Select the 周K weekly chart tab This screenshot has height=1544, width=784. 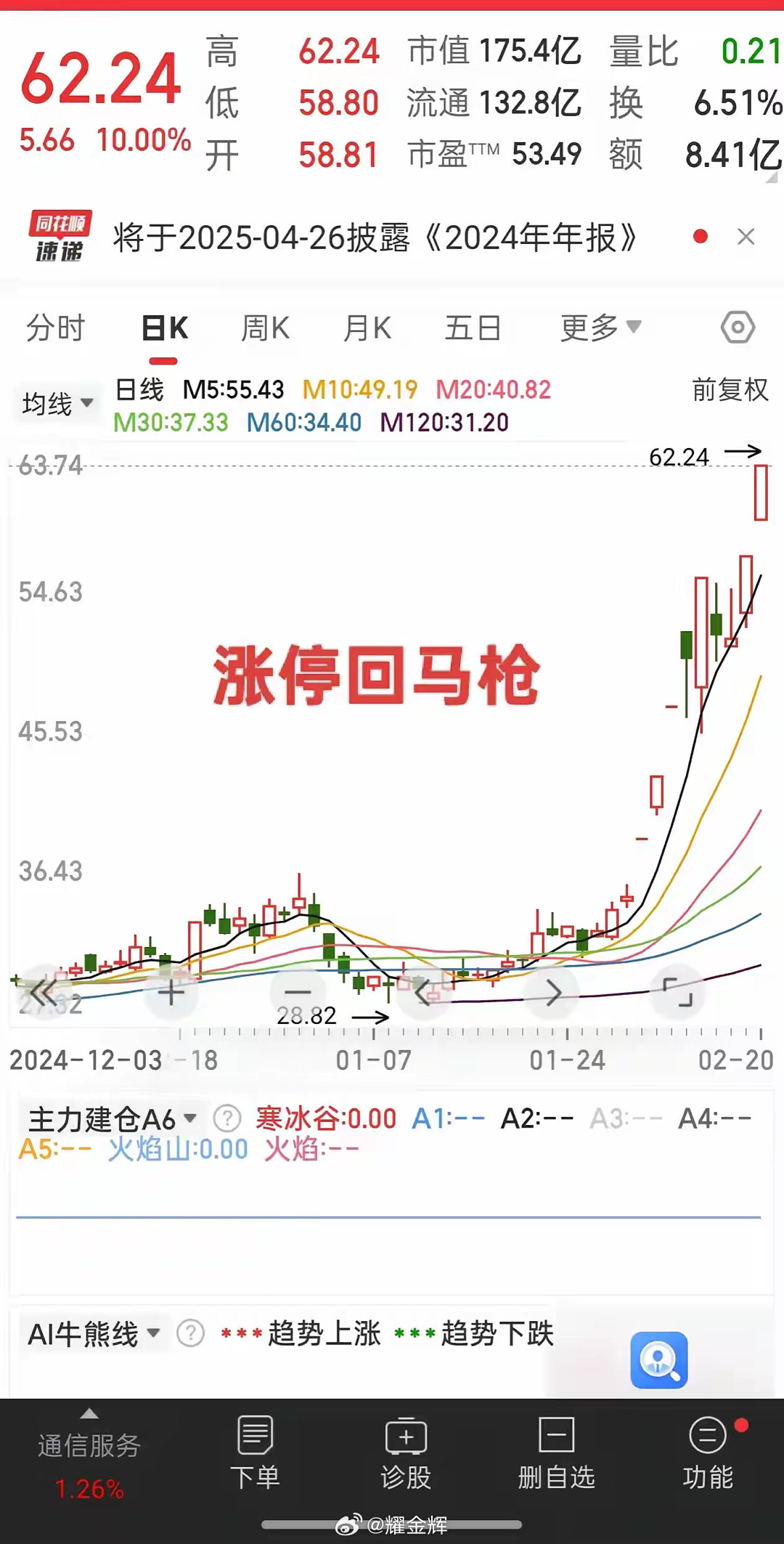(x=265, y=328)
